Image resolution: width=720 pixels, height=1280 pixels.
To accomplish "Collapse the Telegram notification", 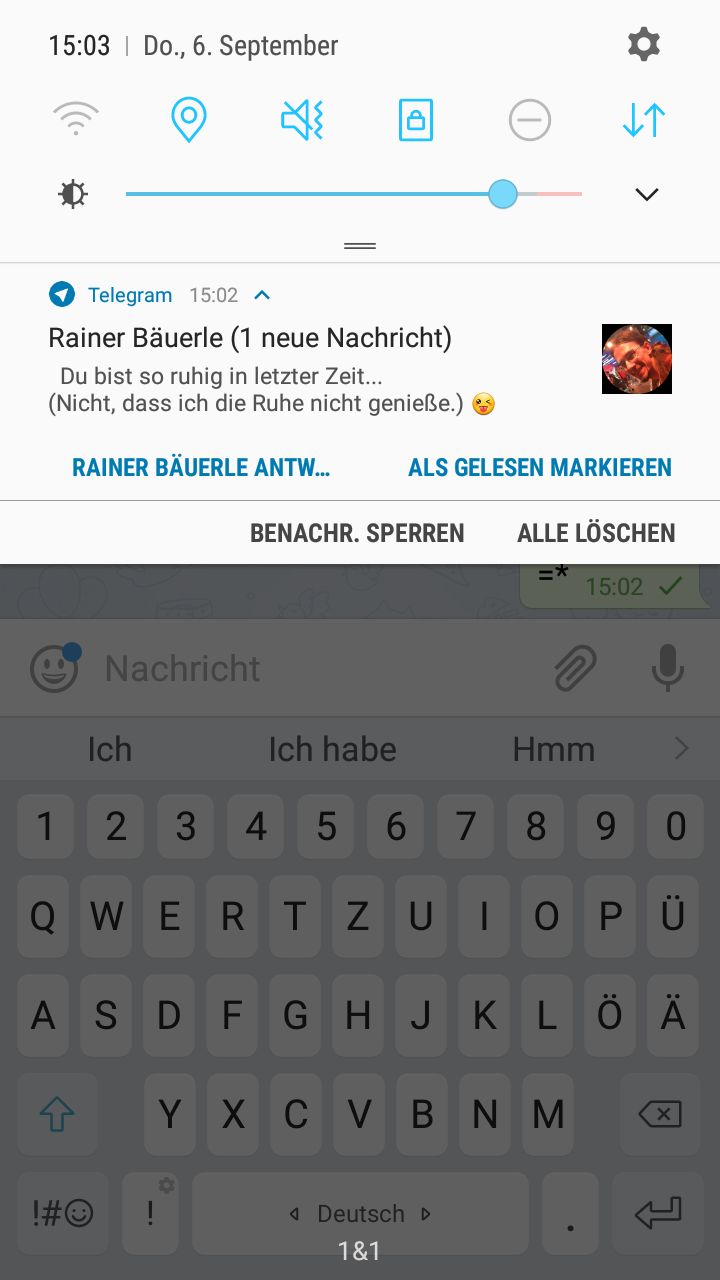I will click(262, 295).
